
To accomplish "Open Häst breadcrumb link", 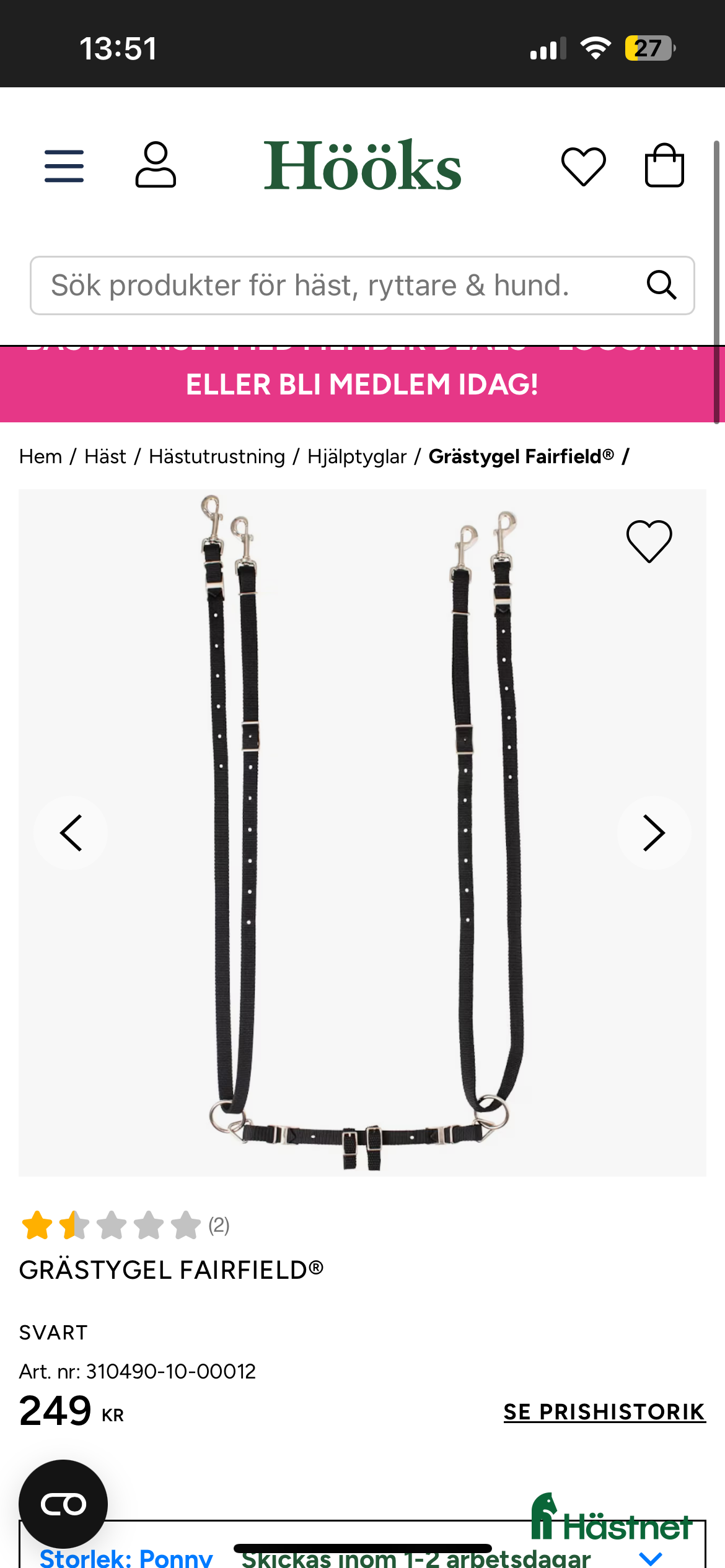I will [x=105, y=456].
